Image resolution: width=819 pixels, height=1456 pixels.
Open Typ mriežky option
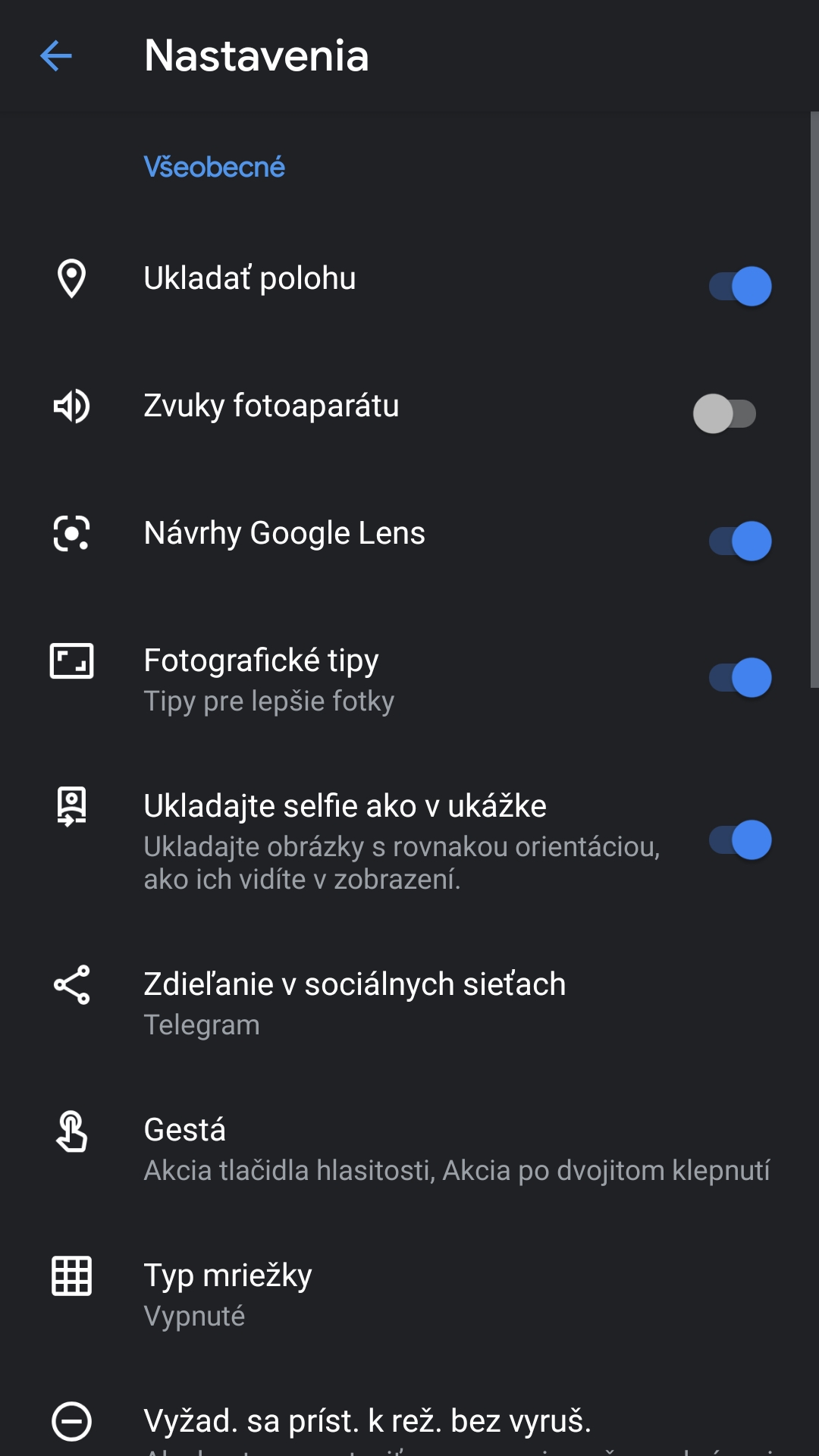[409, 1294]
